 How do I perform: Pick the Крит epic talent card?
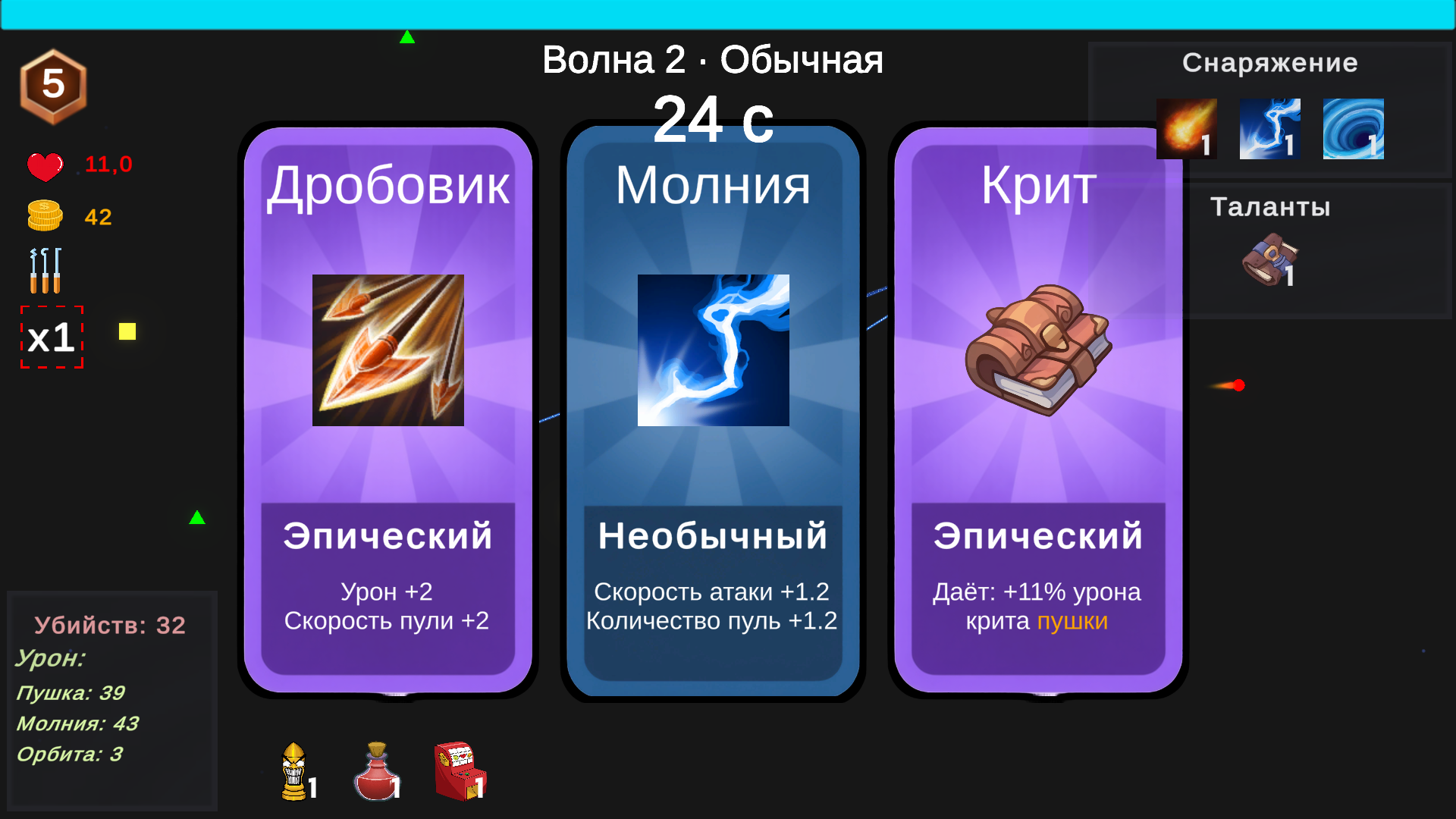click(1037, 409)
